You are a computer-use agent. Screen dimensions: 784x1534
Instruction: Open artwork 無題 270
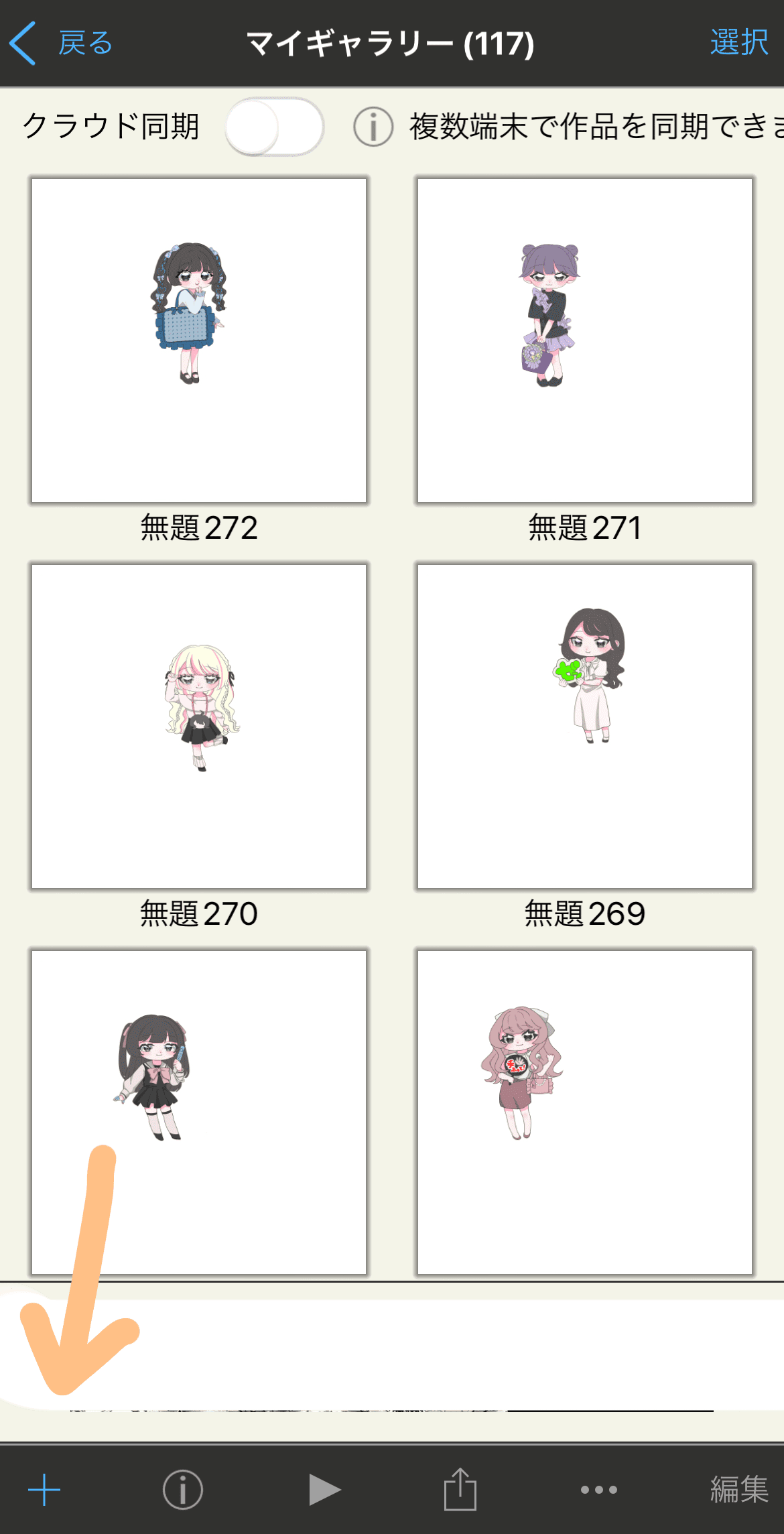(x=199, y=726)
